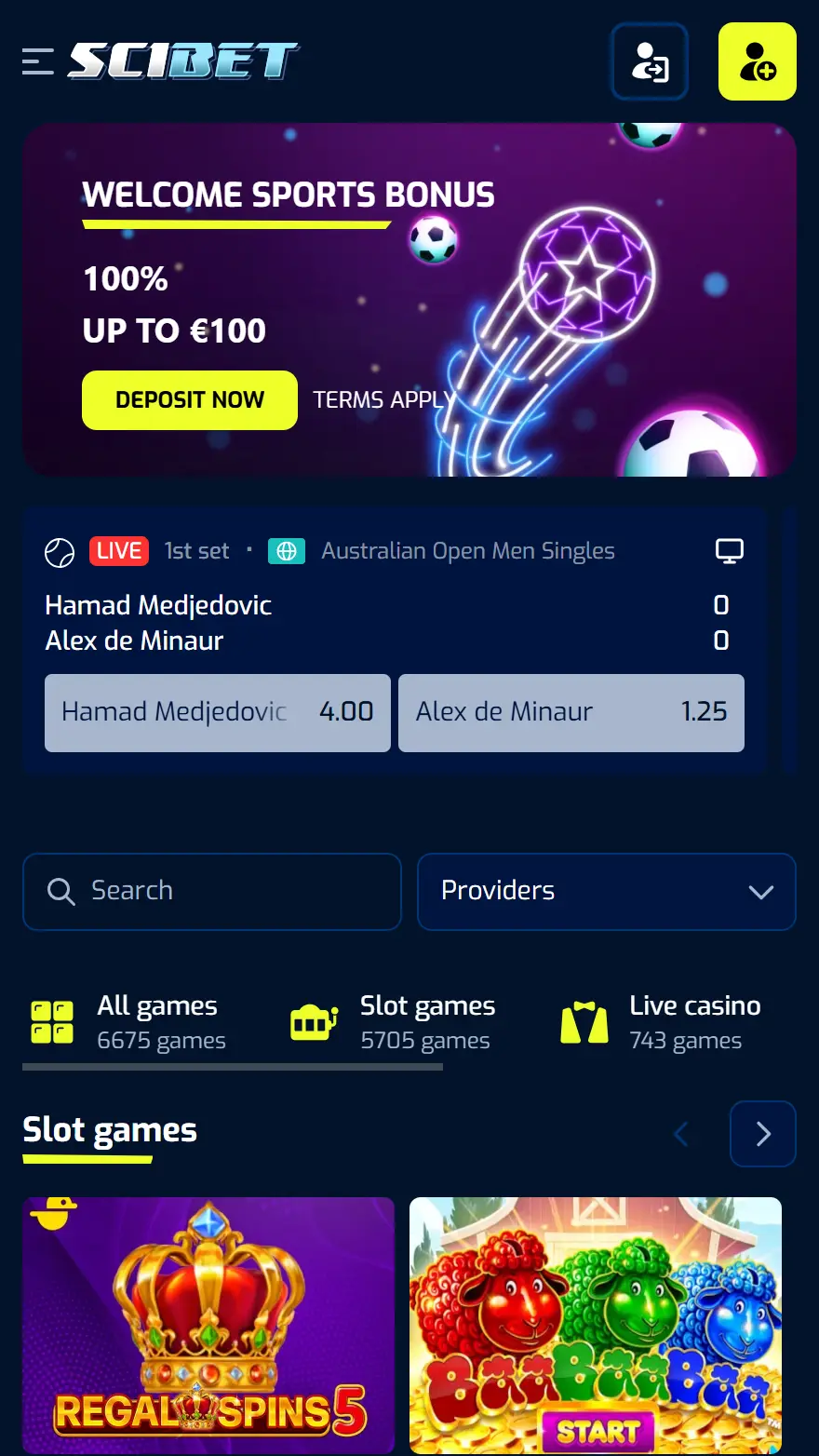
Task: Tap the Deposit Now button
Action: click(190, 400)
